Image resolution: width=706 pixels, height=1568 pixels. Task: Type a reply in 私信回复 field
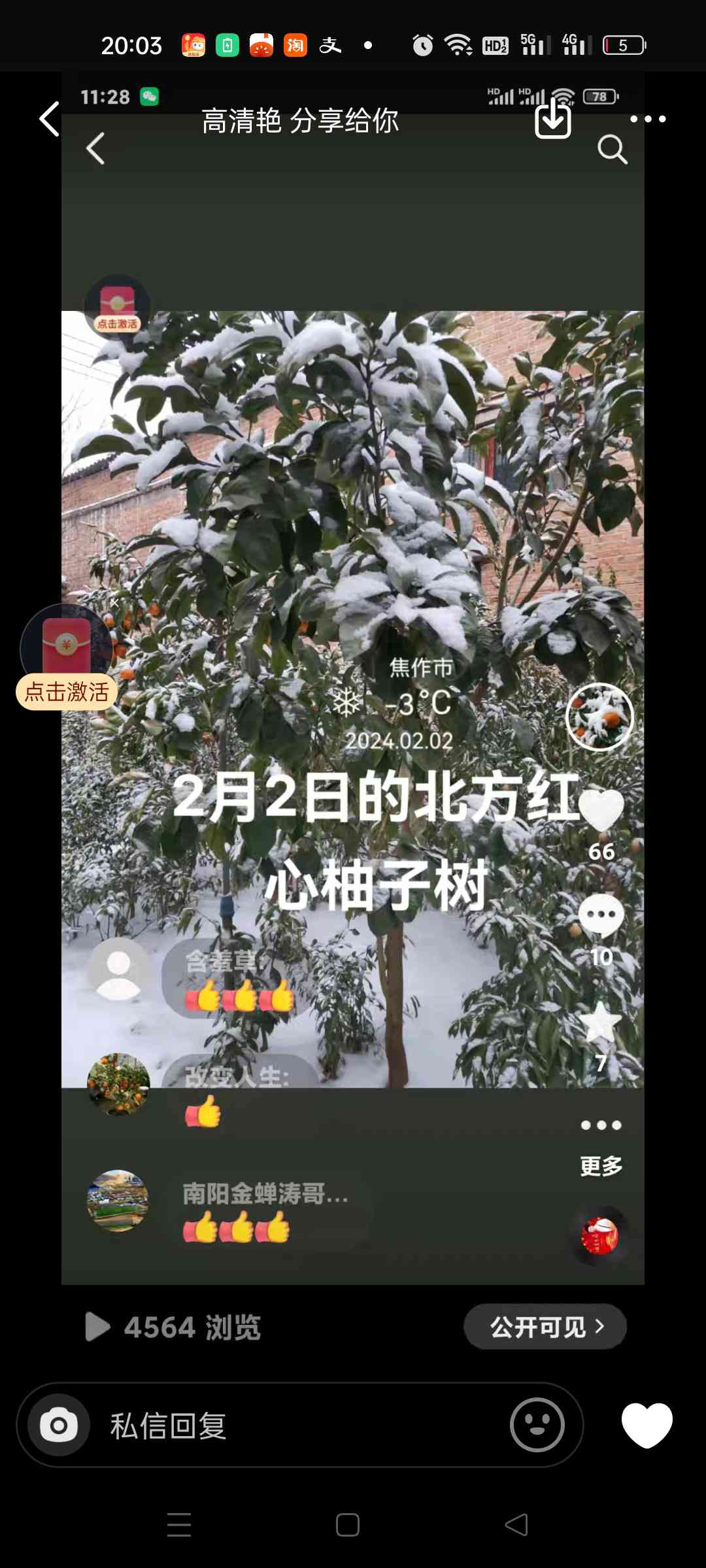[299, 1425]
